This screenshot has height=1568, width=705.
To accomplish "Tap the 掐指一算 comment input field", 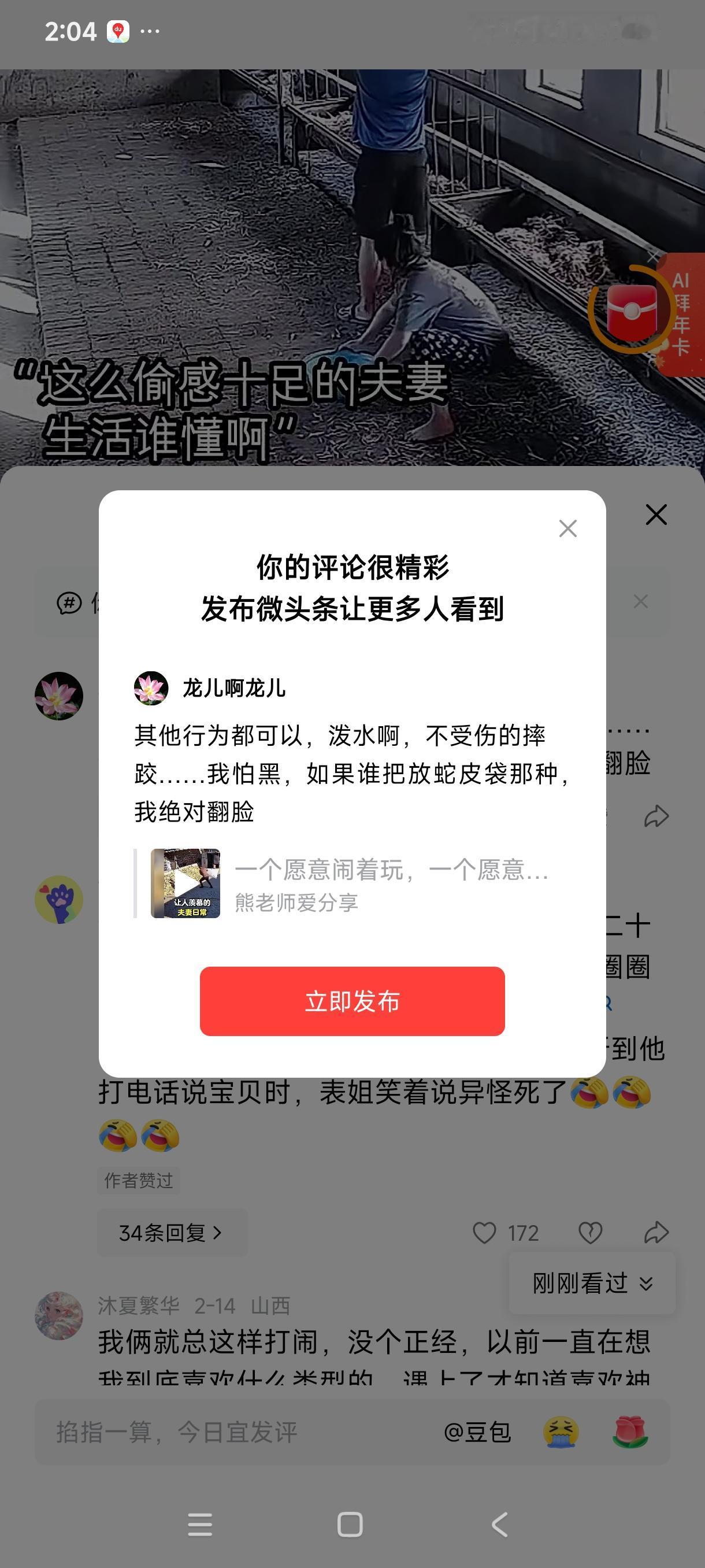I will [x=176, y=1432].
